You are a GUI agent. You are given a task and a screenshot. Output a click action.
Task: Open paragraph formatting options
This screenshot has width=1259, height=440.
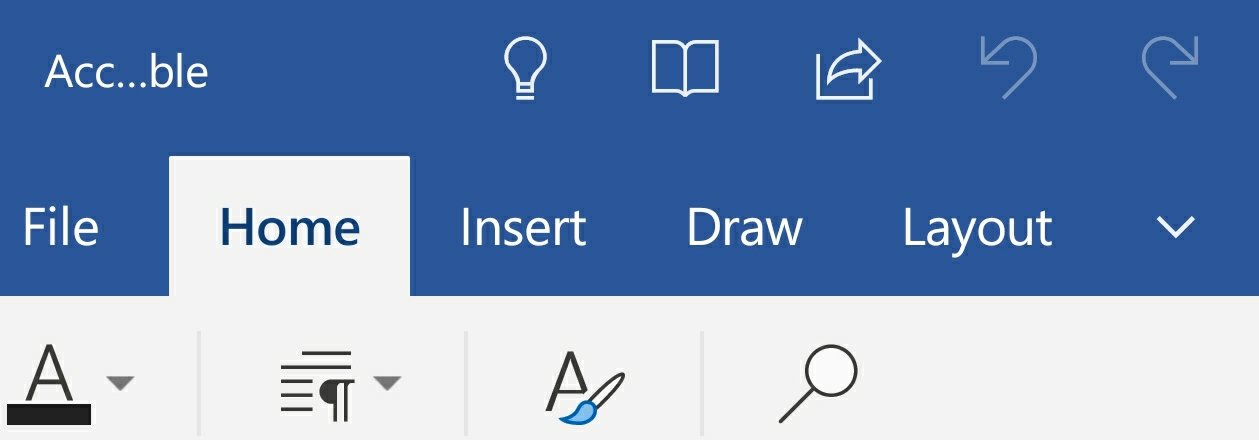pyautogui.click(x=316, y=384)
